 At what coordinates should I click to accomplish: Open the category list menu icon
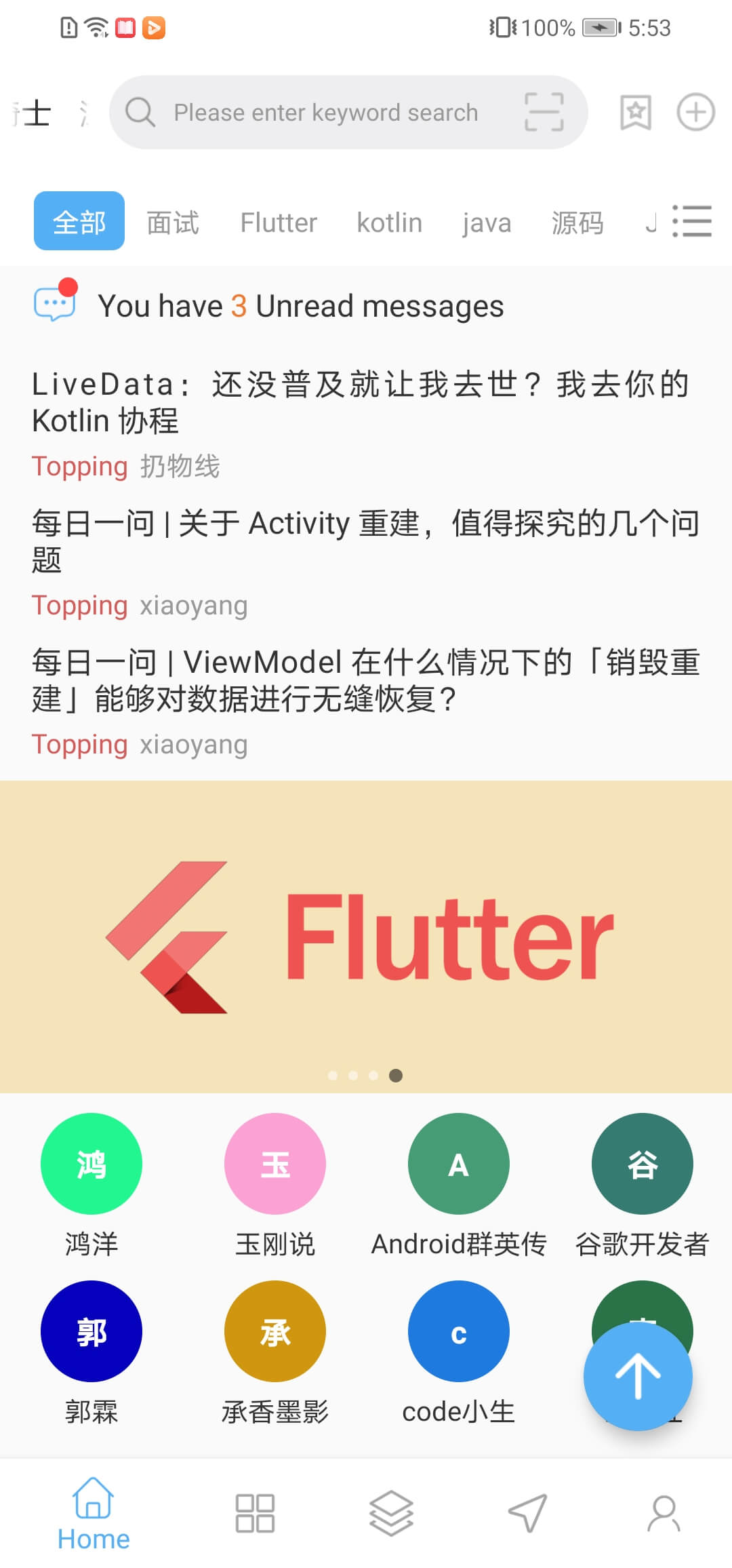pyautogui.click(x=692, y=221)
